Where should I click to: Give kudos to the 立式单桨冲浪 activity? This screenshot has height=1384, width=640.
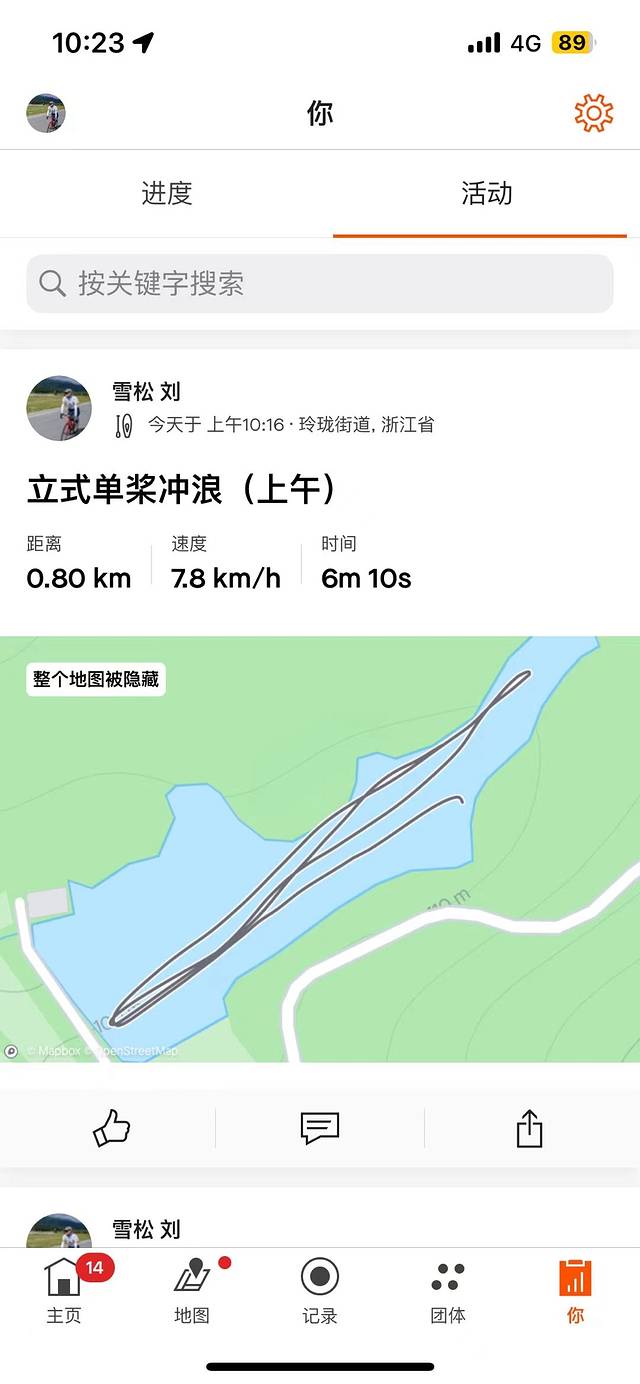coord(111,1129)
